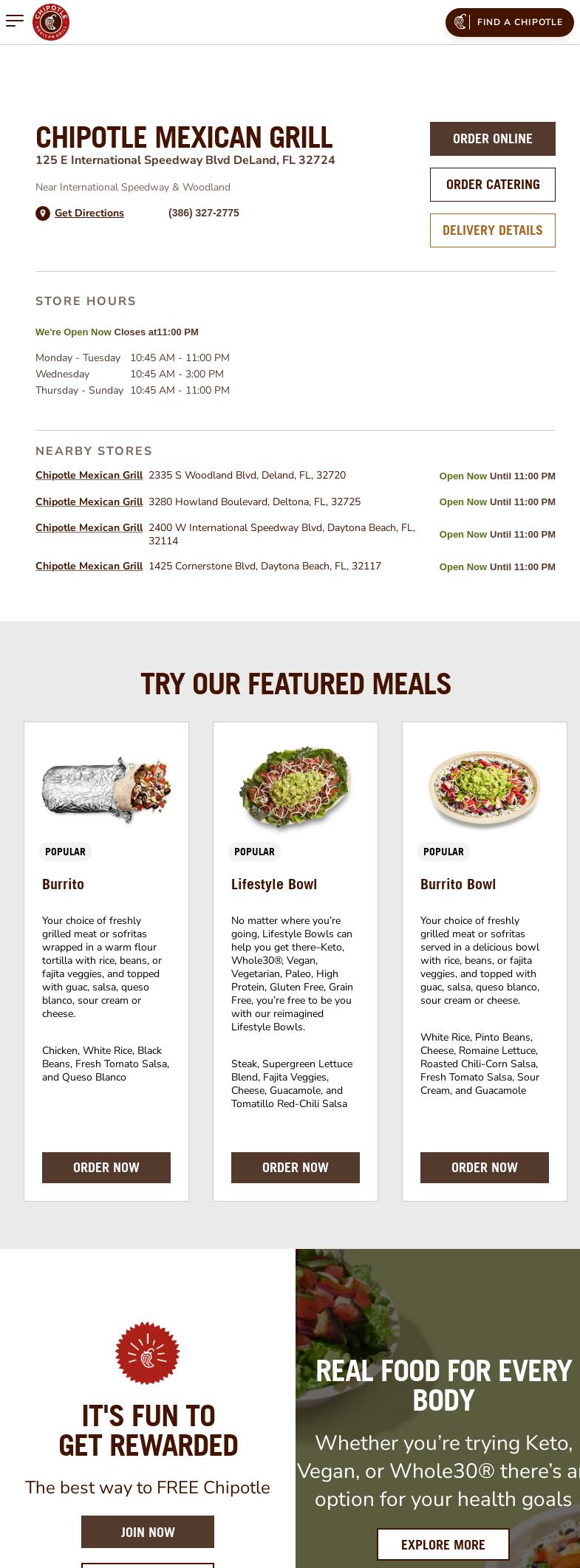Open the Deltona Howland Boulevard store link

pos(89,501)
